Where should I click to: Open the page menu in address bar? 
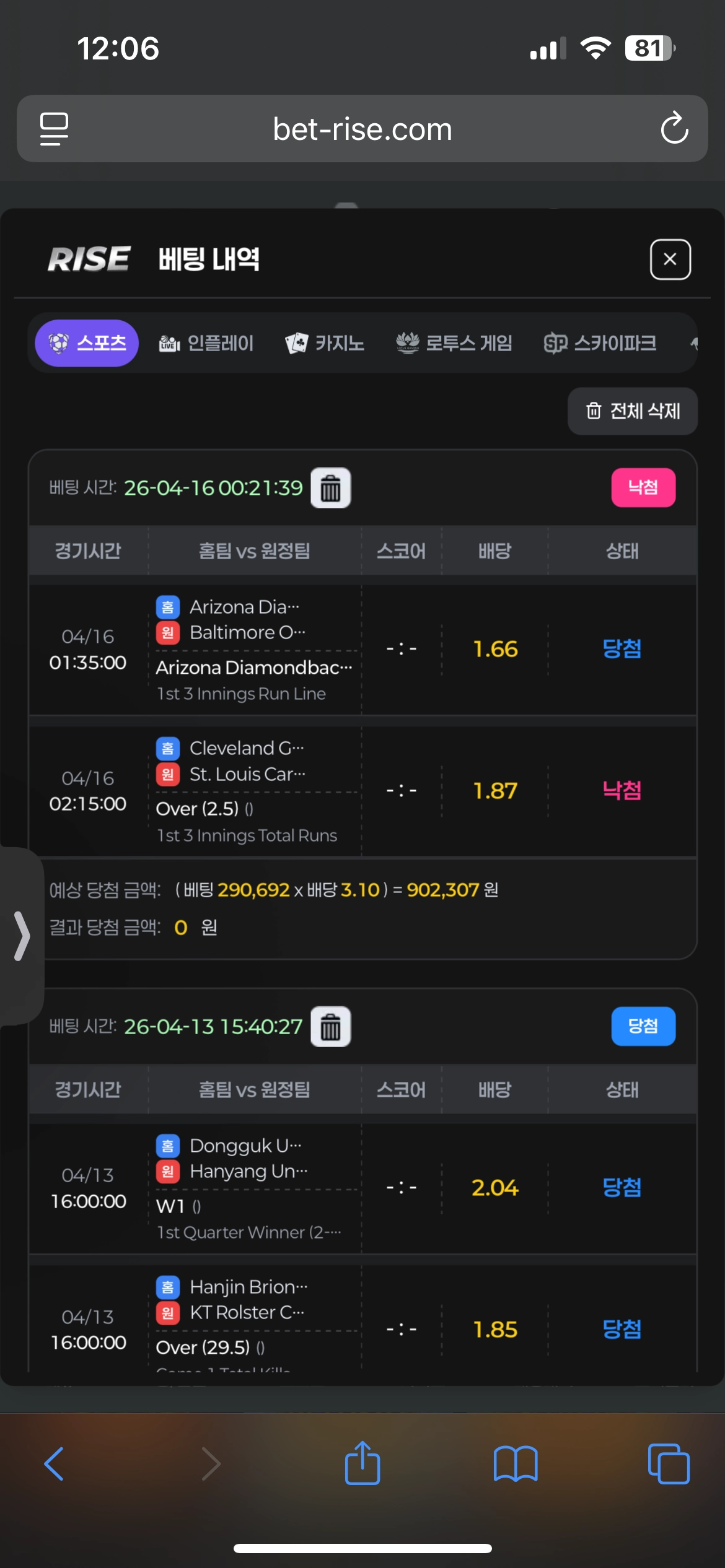[x=55, y=129]
